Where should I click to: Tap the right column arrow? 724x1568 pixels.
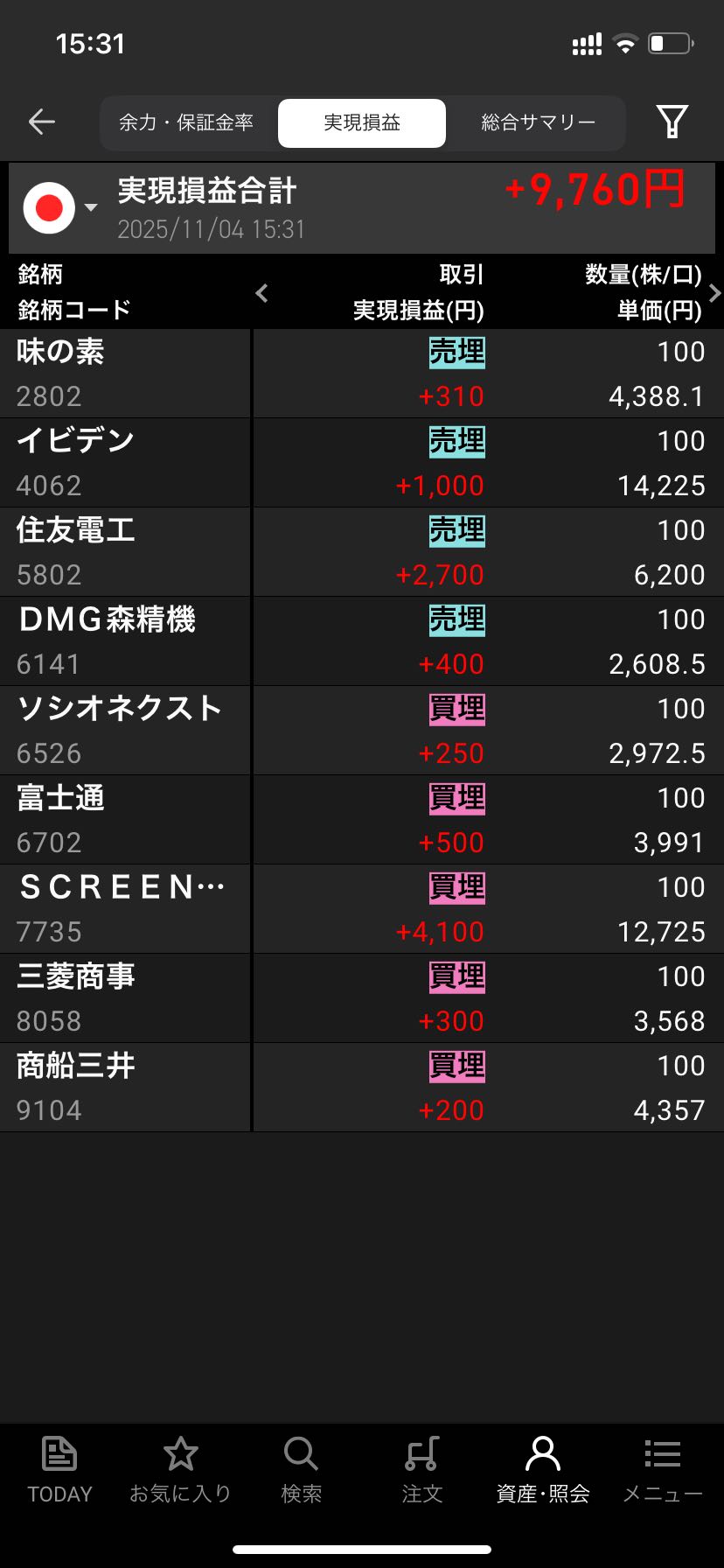coord(714,293)
